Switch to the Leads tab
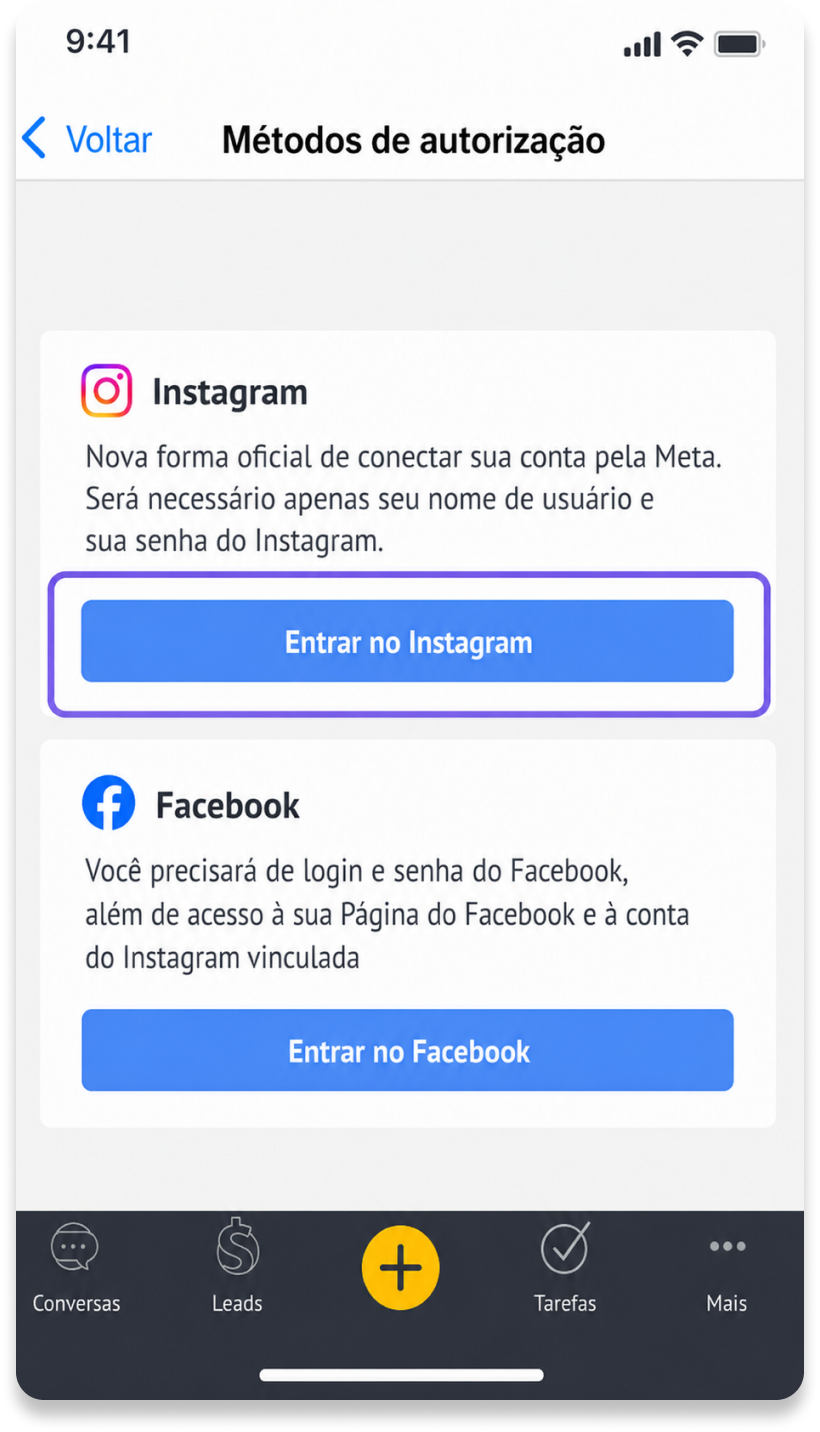 238,1265
